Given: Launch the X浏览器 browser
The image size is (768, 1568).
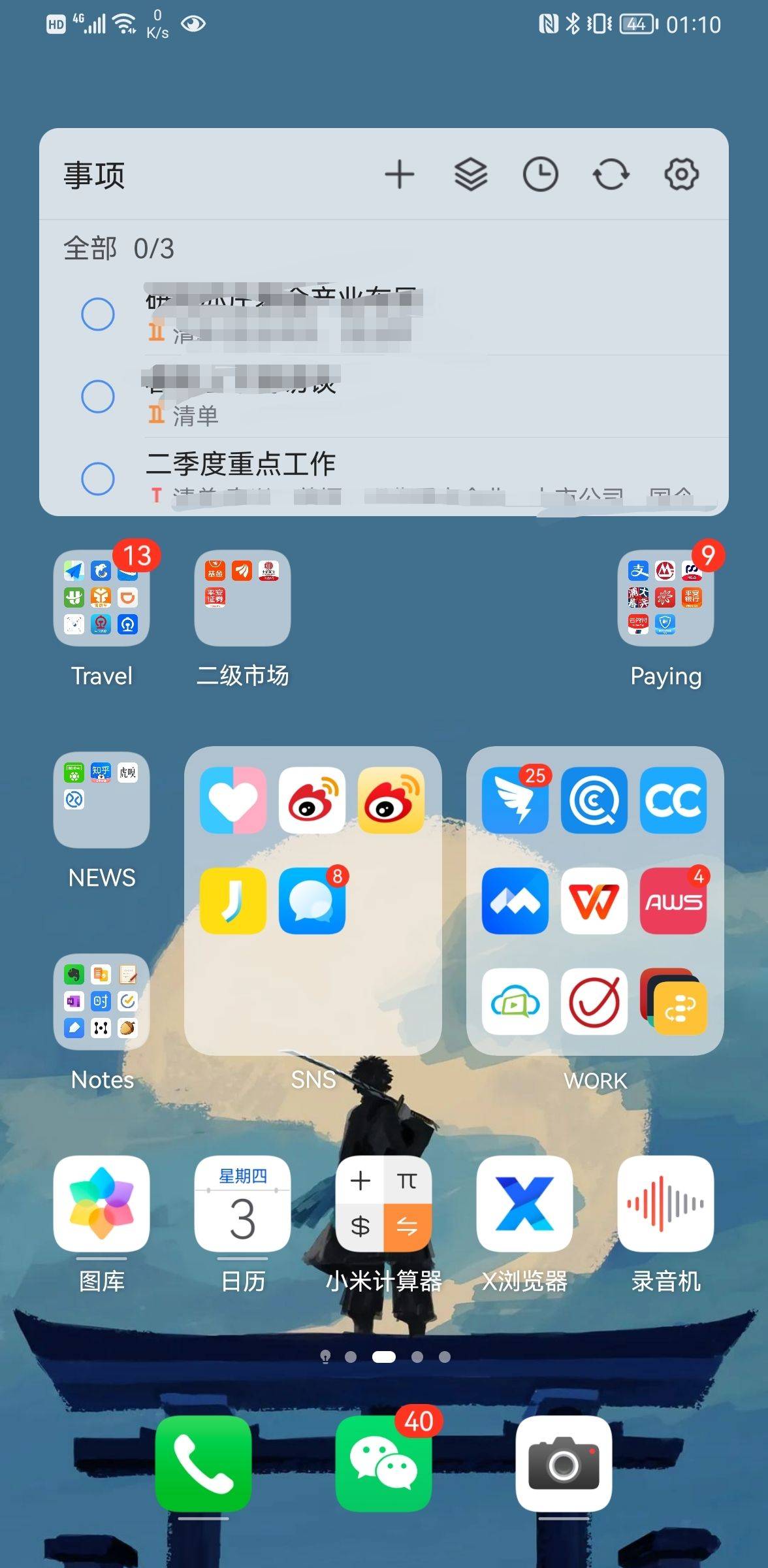Looking at the screenshot, I should (x=524, y=1204).
